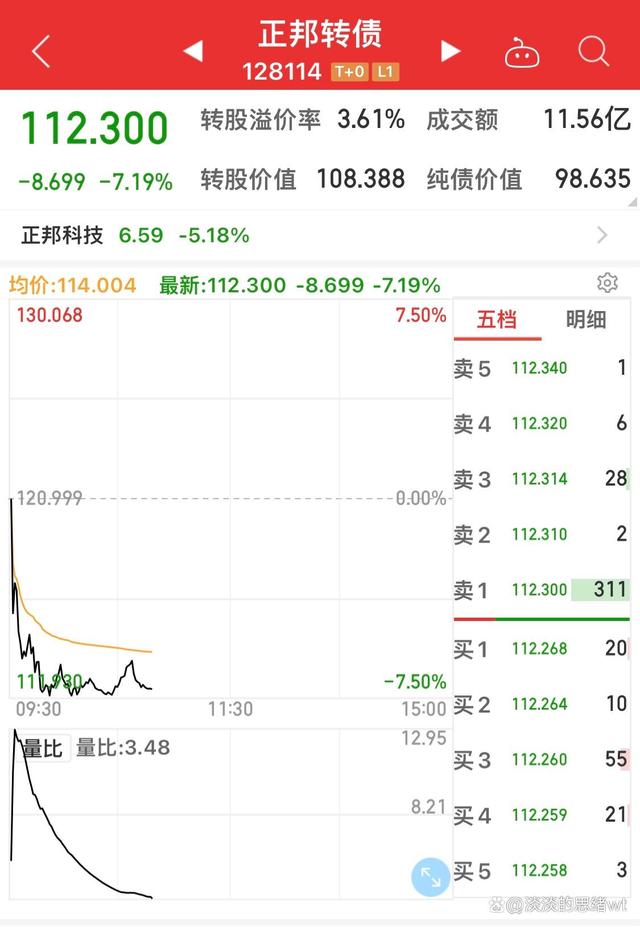Open search from the header

pyautogui.click(x=593, y=51)
